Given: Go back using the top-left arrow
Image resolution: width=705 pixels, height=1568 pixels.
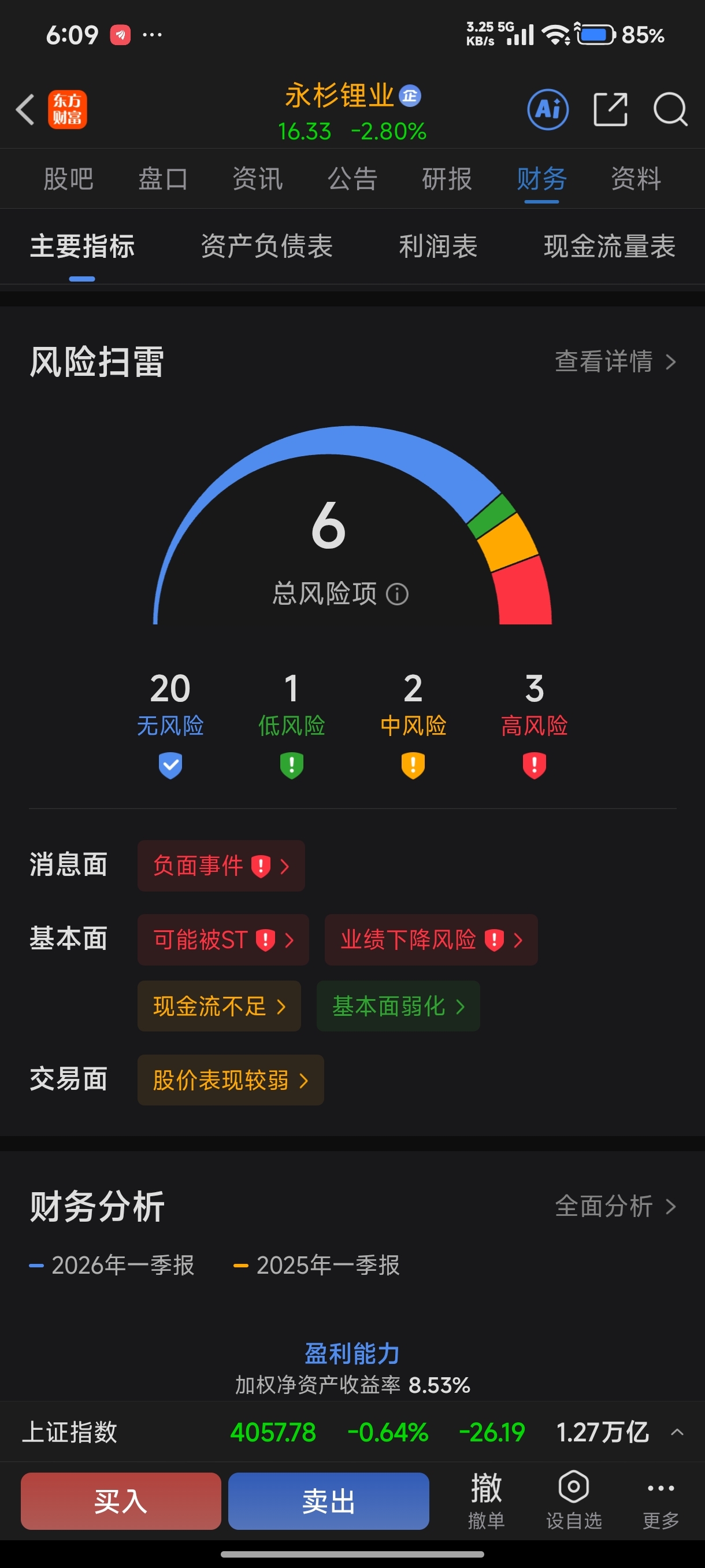Looking at the screenshot, I should pos(25,110).
